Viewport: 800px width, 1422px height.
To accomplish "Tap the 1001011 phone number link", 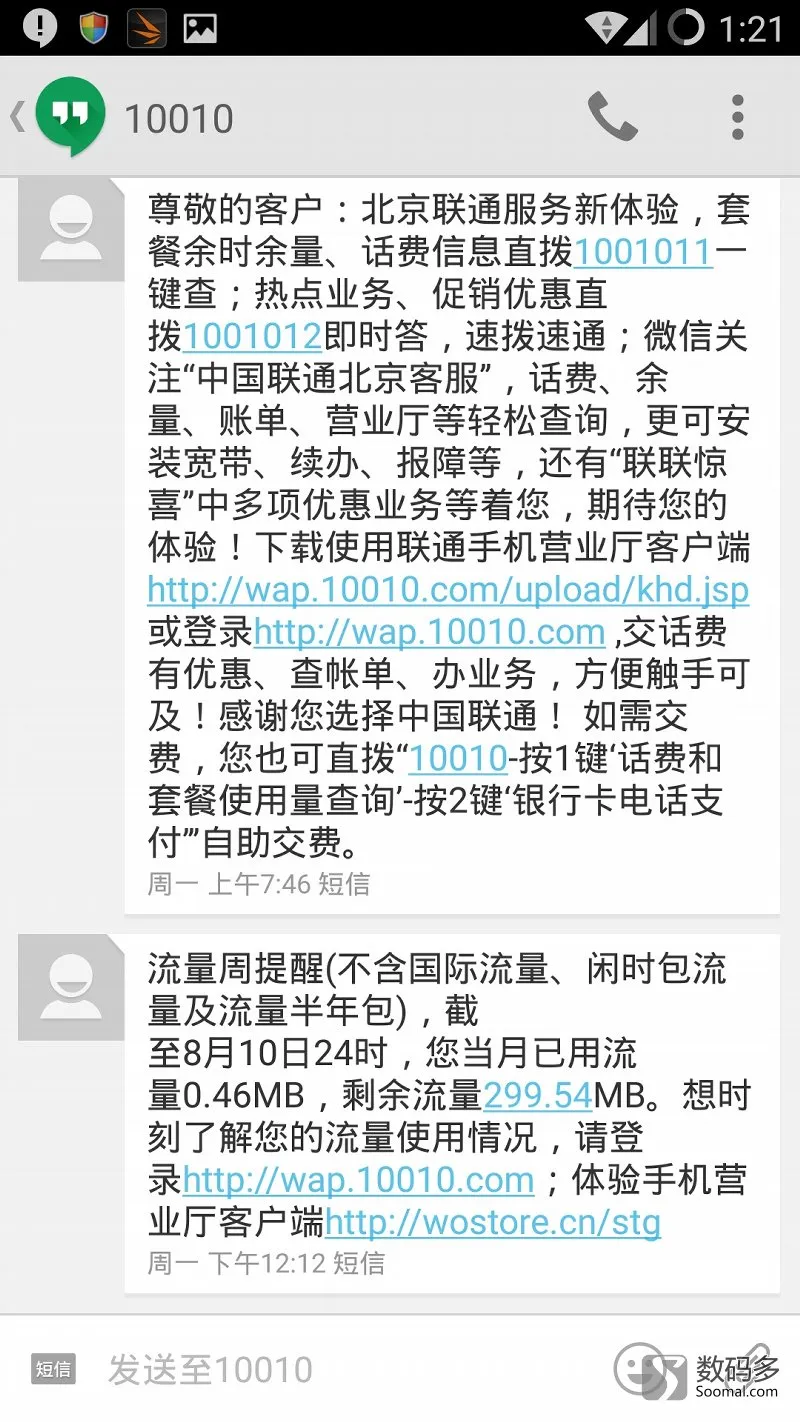I will (644, 252).
